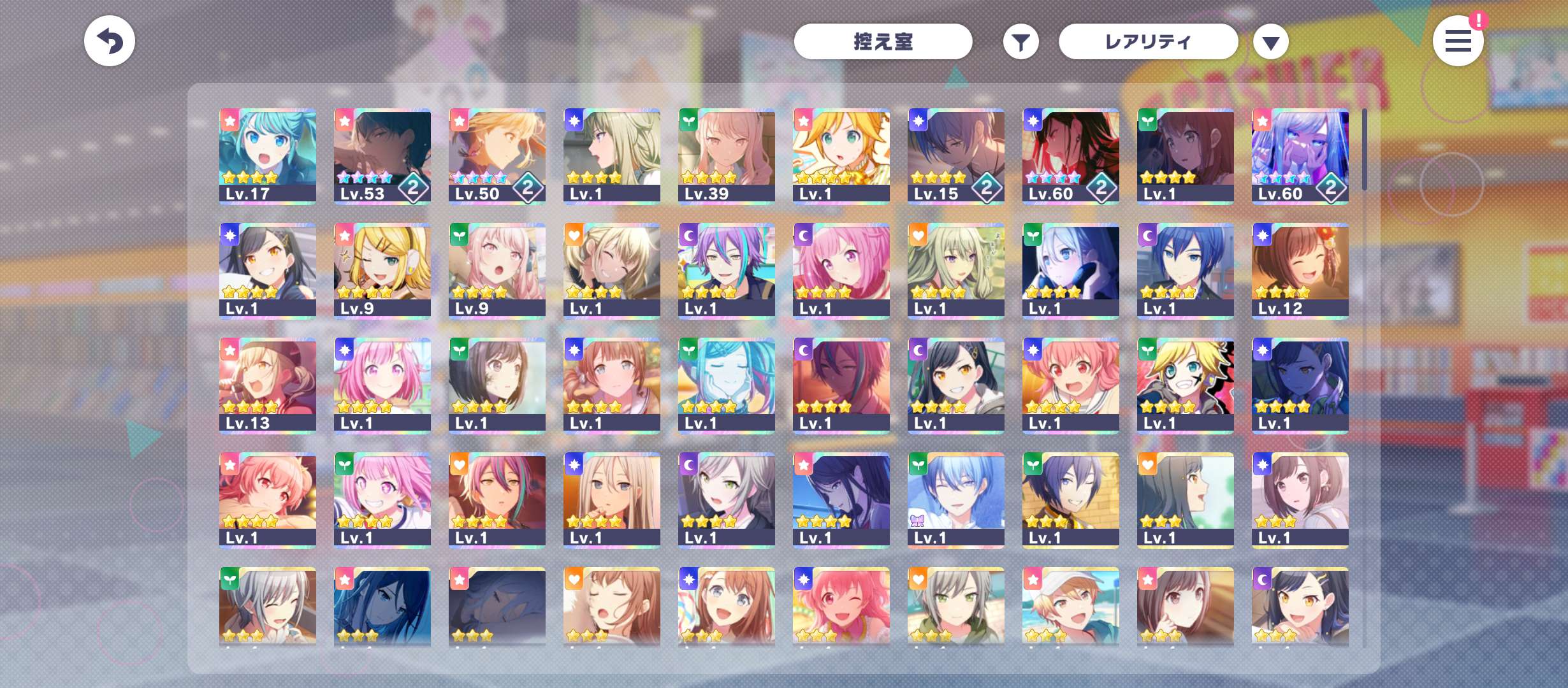Open the レアリティ sort dropdown

tap(1148, 42)
